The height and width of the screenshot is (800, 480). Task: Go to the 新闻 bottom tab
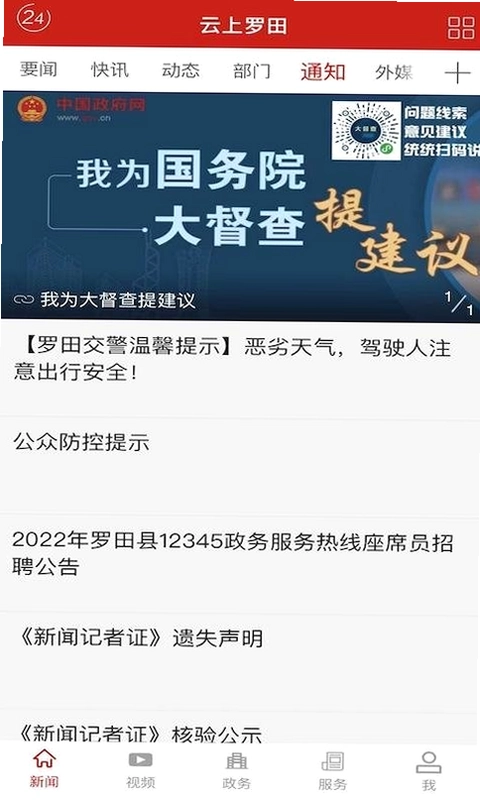click(x=44, y=769)
